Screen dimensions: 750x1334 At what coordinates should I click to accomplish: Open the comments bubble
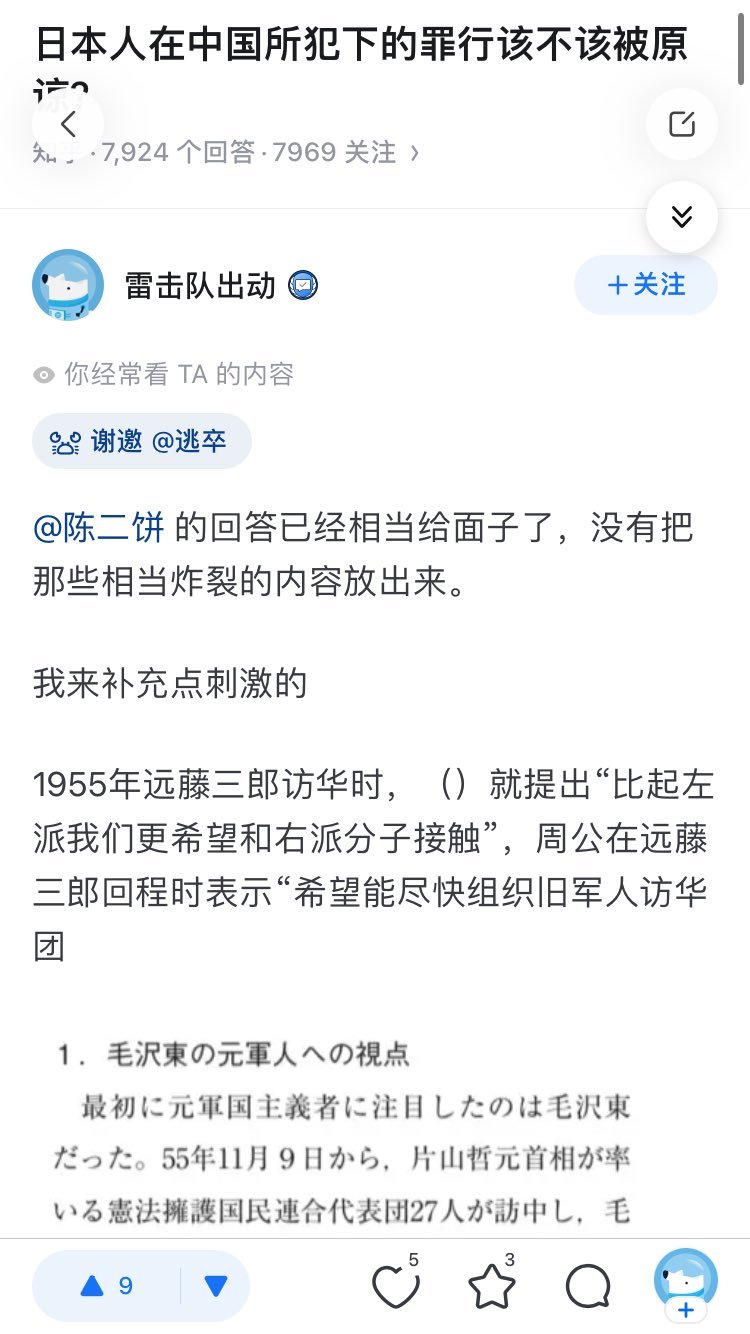588,1287
